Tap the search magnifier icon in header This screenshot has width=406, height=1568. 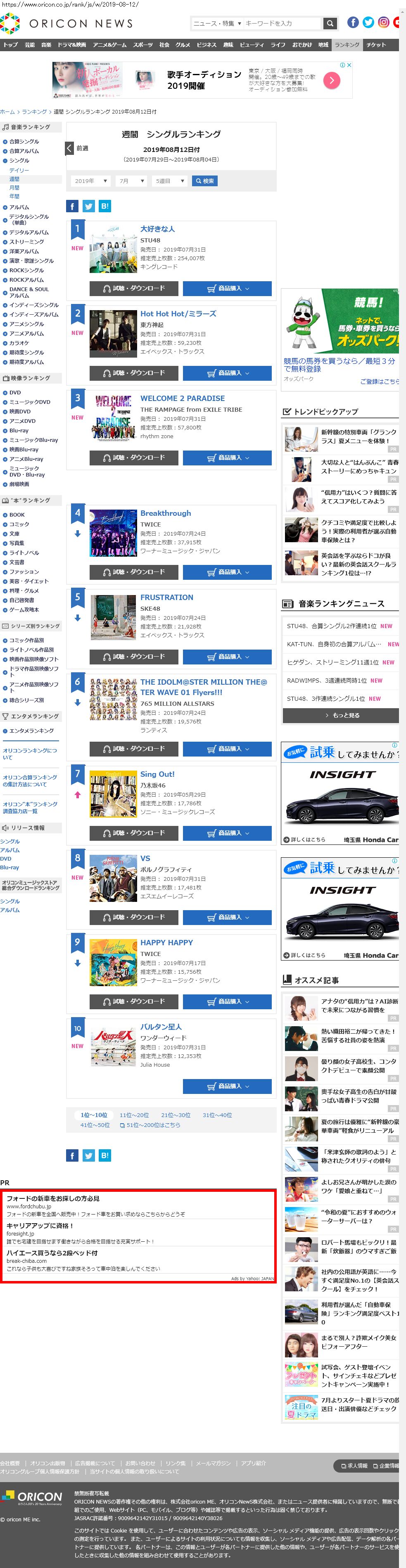point(329,23)
